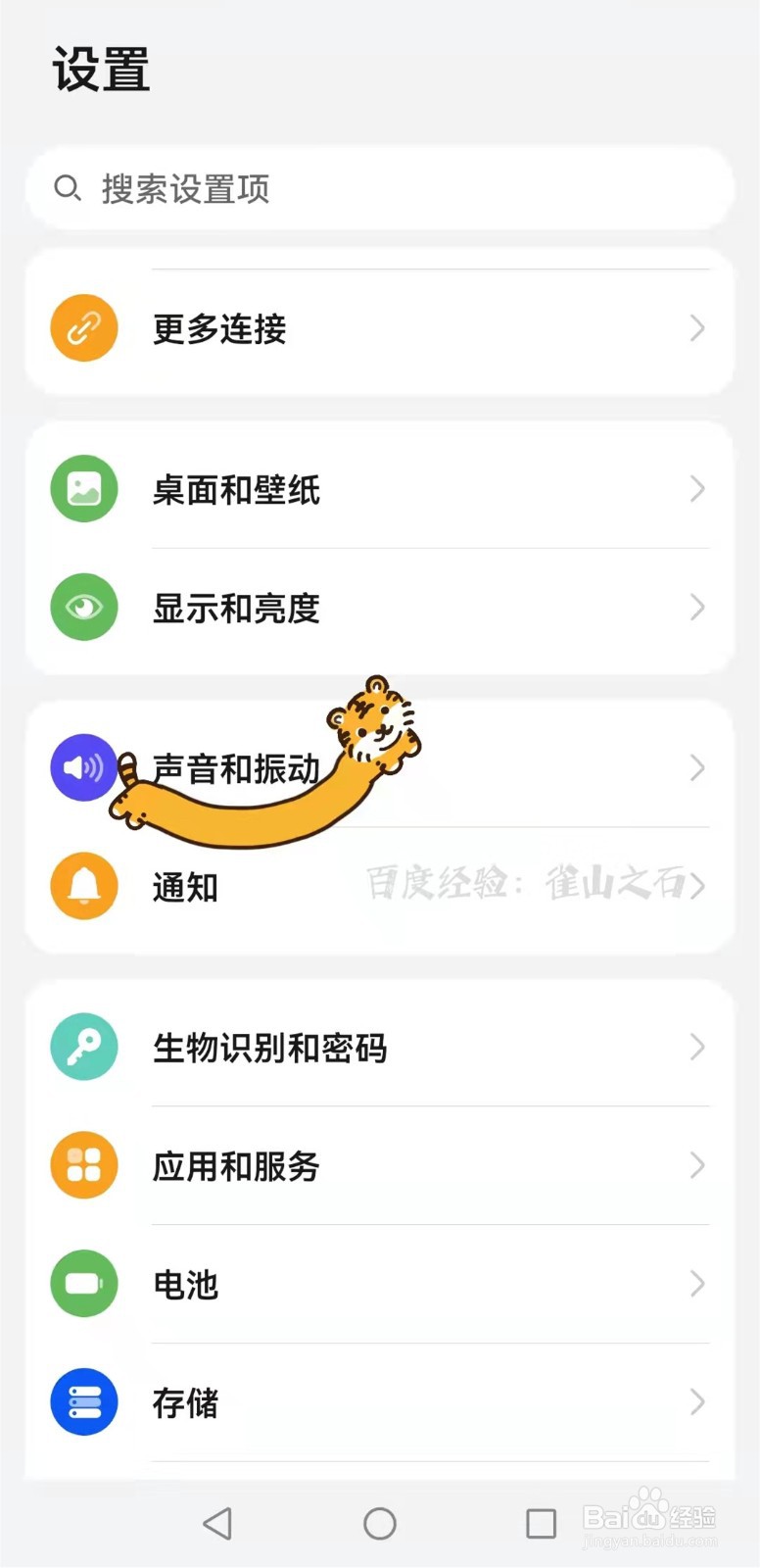Tap the search settings input field
The image size is (760, 1568).
[x=380, y=187]
